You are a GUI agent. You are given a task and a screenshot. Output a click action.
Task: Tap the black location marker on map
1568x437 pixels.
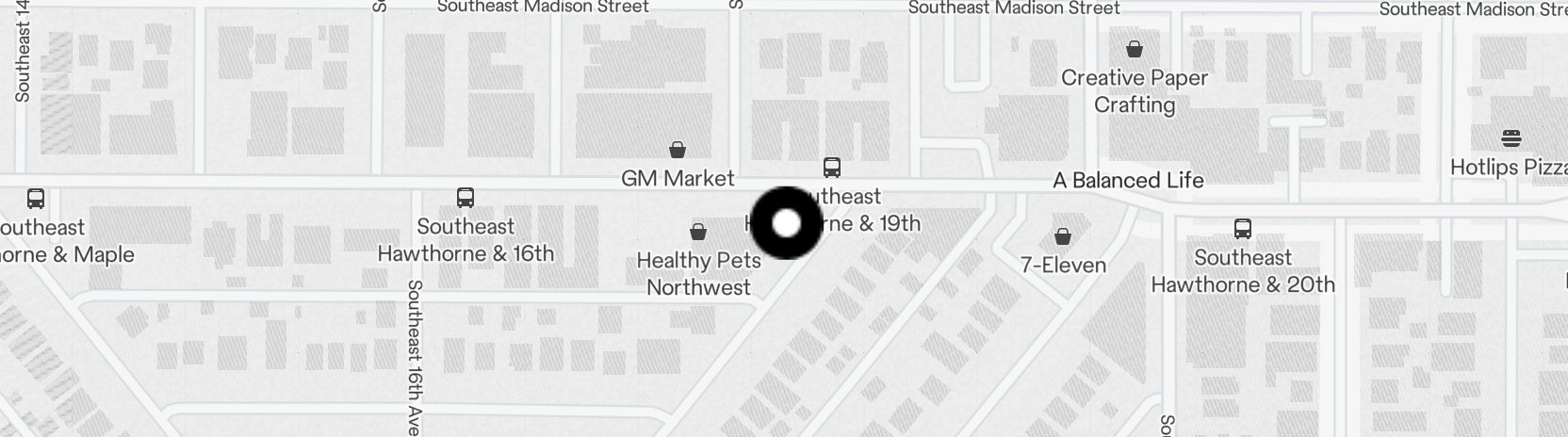pos(786,223)
